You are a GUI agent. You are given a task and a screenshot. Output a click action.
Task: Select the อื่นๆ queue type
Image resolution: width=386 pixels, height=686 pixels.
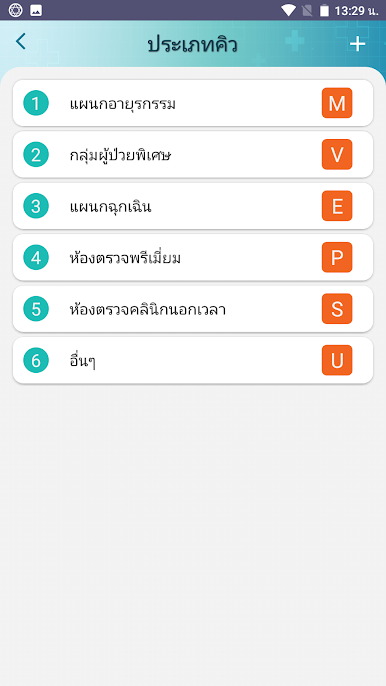(x=193, y=360)
